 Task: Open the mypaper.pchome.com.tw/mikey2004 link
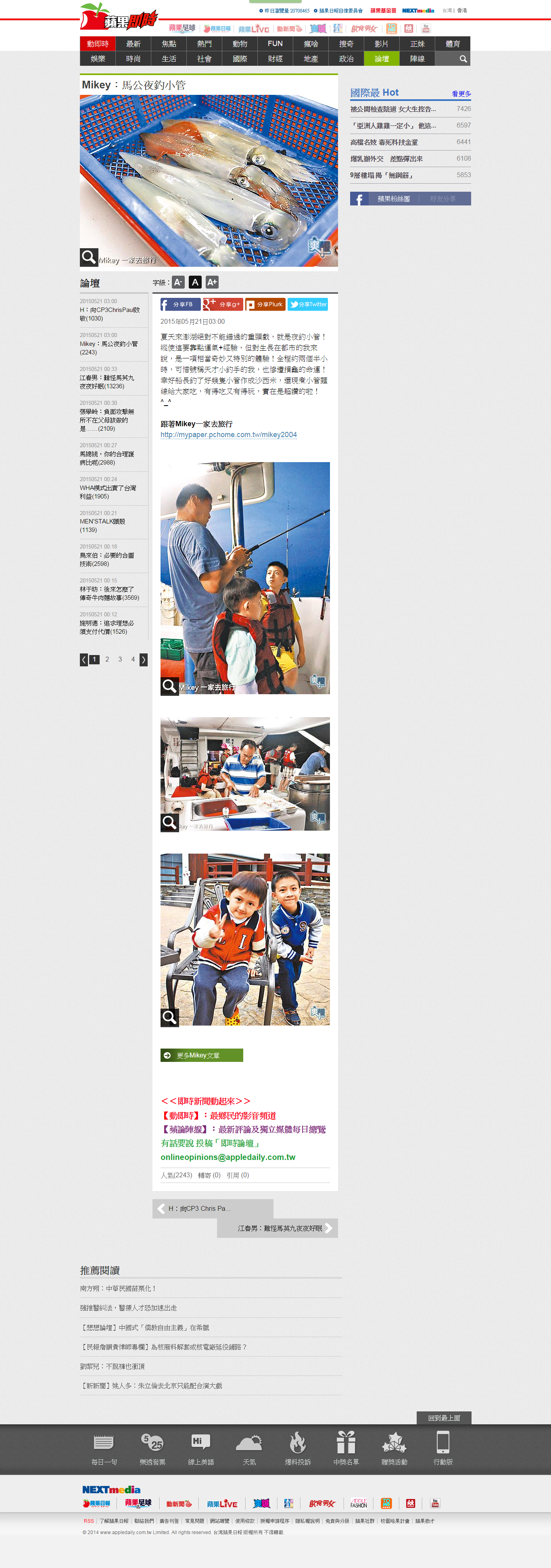click(x=228, y=435)
